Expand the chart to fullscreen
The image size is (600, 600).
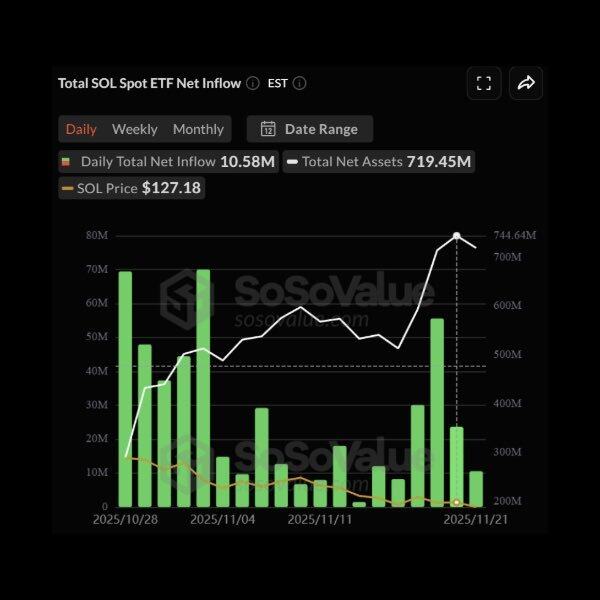[x=484, y=84]
